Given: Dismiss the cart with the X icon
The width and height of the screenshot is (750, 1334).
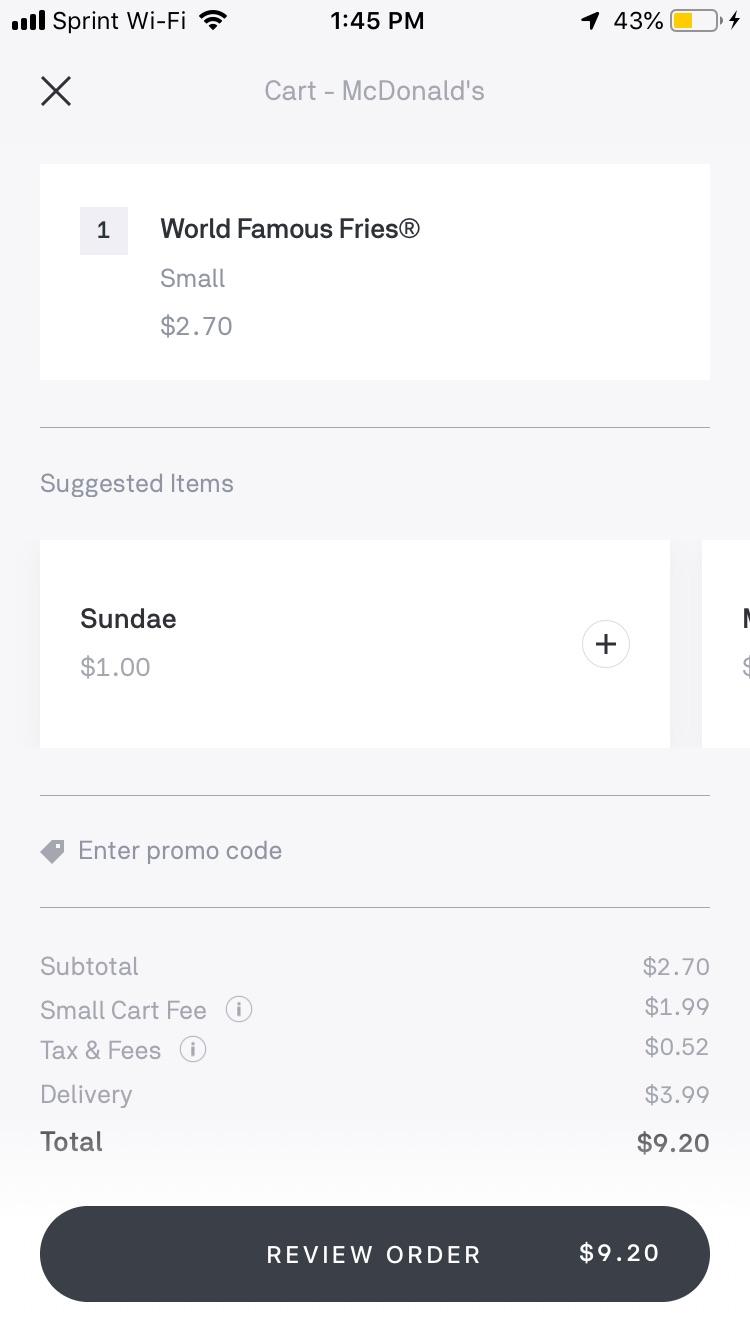Looking at the screenshot, I should coord(56,91).
